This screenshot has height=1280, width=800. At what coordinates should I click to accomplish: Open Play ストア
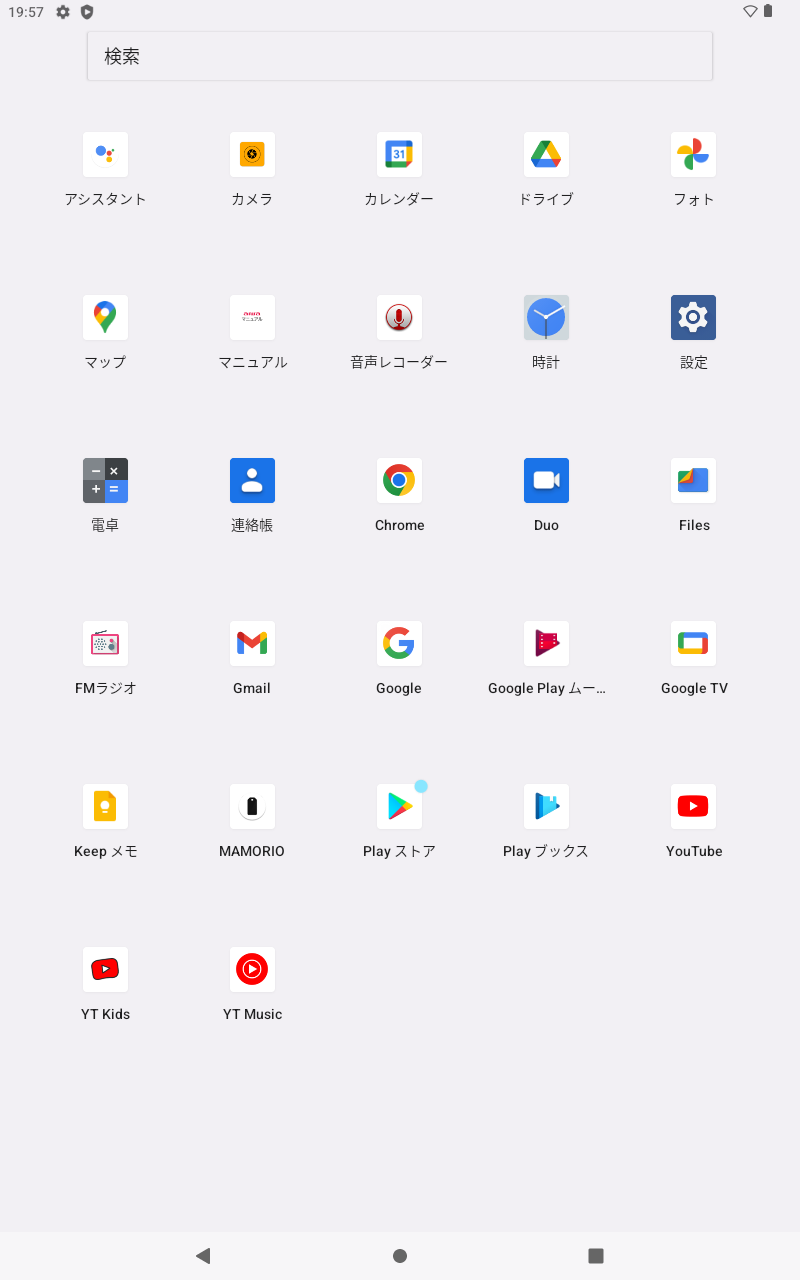(x=399, y=807)
